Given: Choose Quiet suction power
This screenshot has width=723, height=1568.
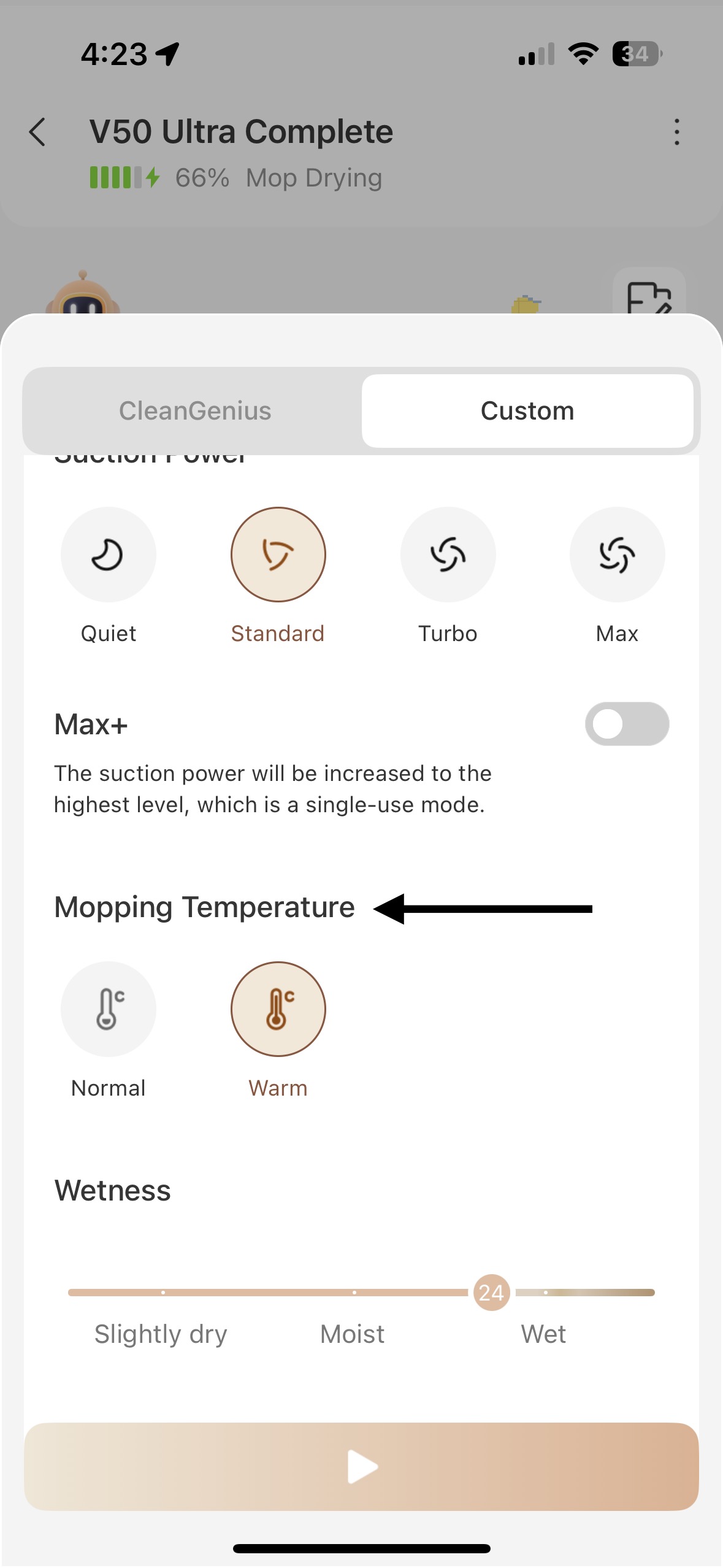Looking at the screenshot, I should point(109,555).
